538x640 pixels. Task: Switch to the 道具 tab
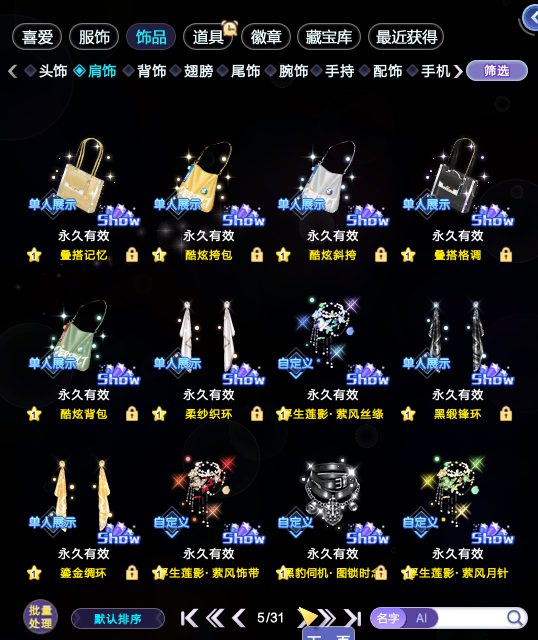(208, 37)
